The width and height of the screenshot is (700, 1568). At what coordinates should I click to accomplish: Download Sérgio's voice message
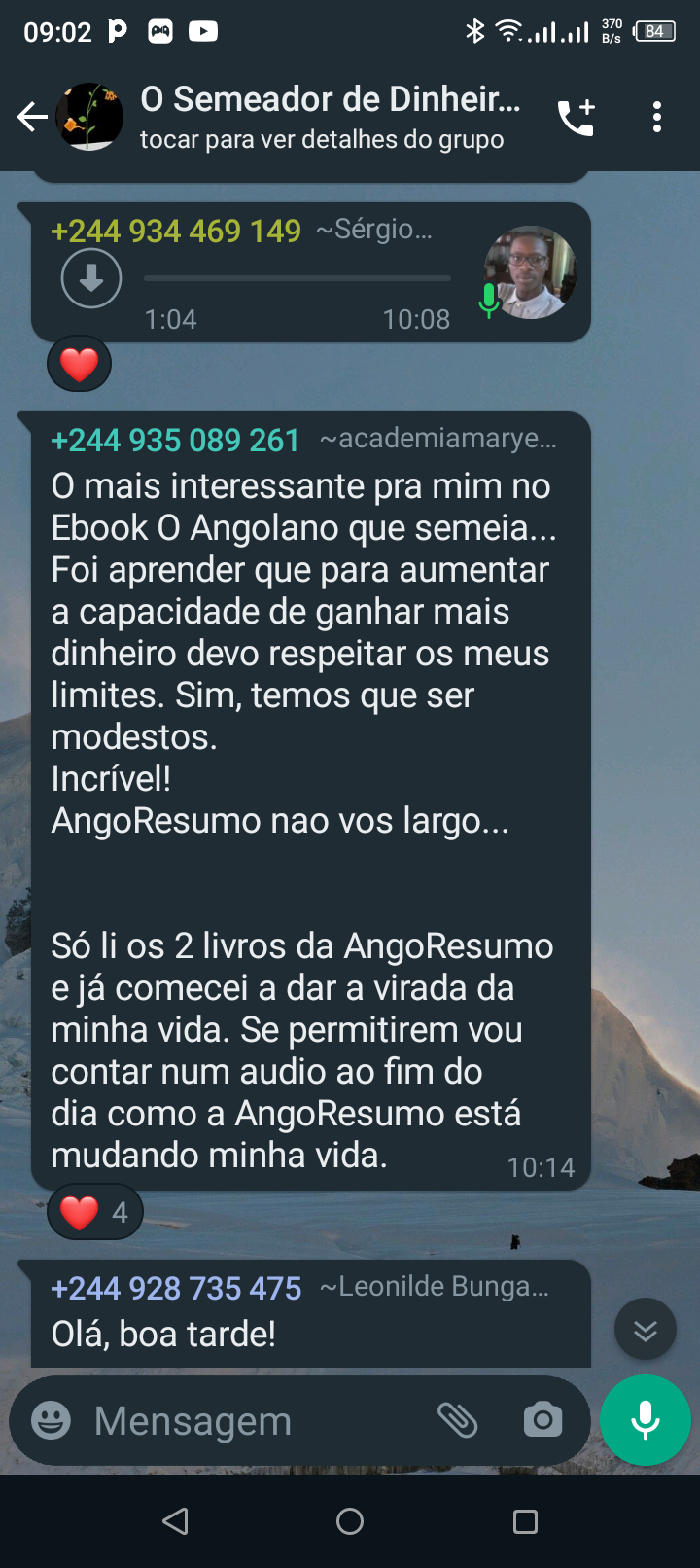point(91,278)
